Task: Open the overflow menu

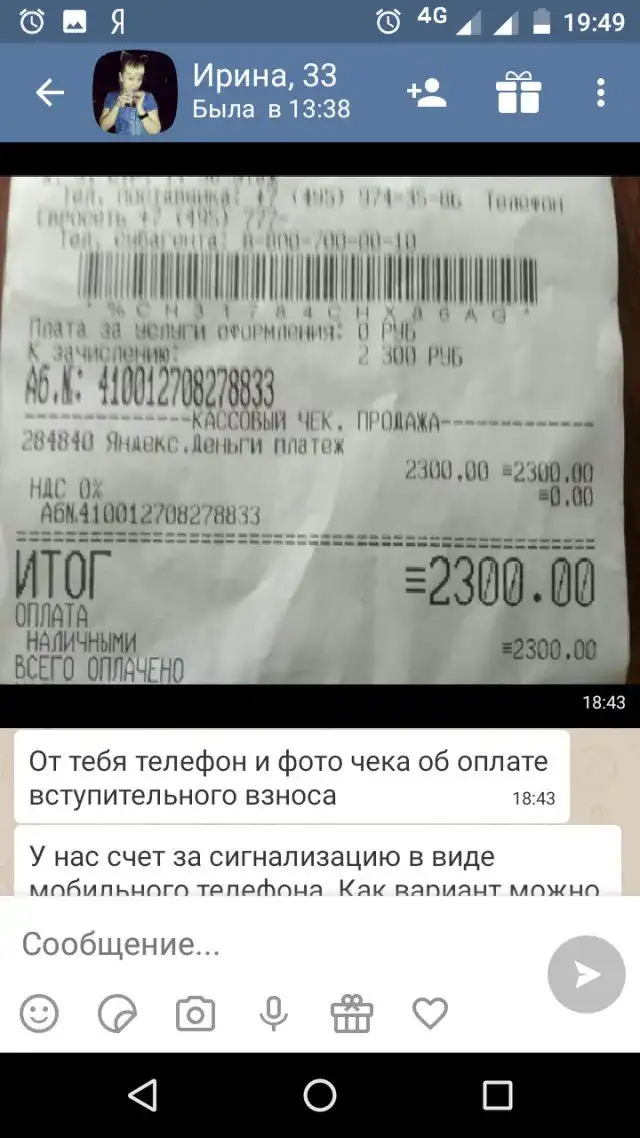Action: pyautogui.click(x=600, y=93)
